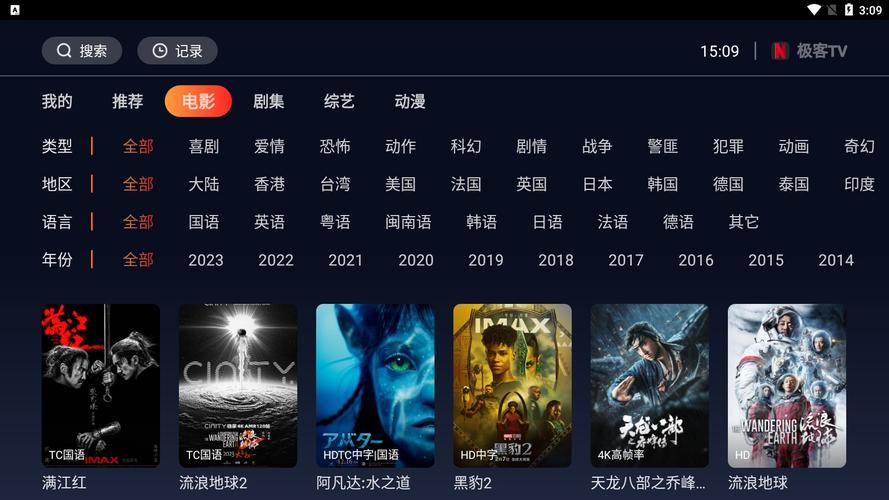Viewport: 889px width, 500px height.
Task: Open 阿凡达:水之道 movie card
Action: click(x=375, y=386)
